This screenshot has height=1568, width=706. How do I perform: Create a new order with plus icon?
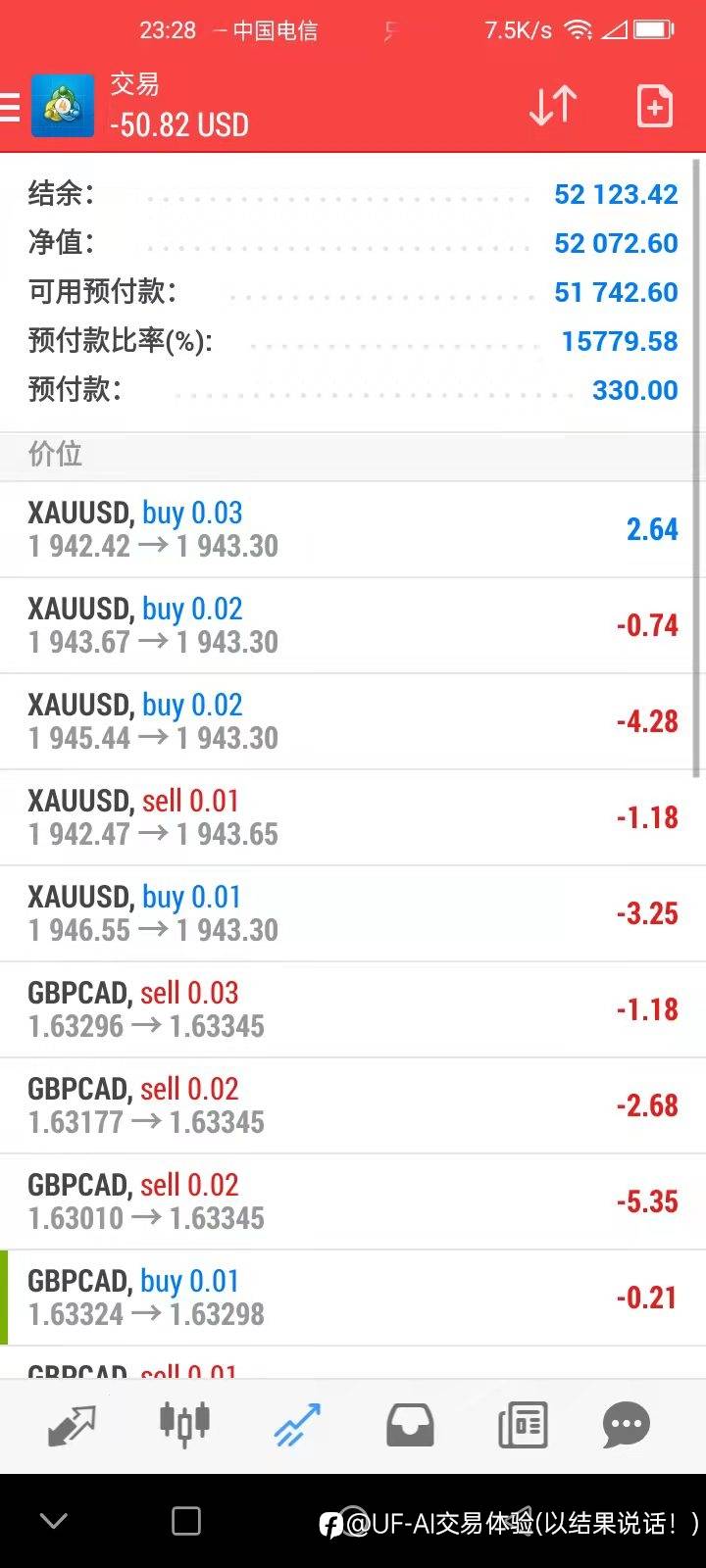click(654, 106)
